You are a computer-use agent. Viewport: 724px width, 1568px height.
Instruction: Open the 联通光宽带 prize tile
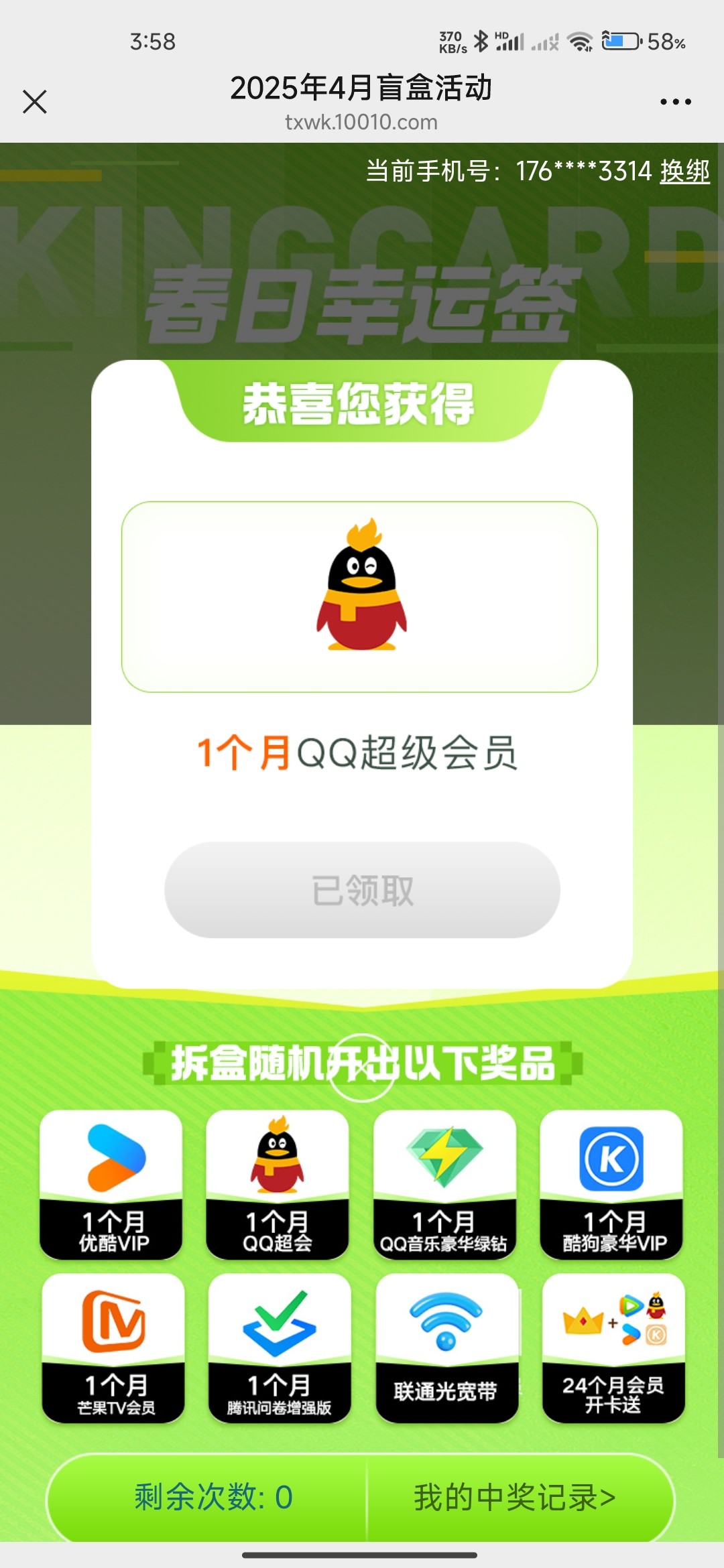(446, 1348)
